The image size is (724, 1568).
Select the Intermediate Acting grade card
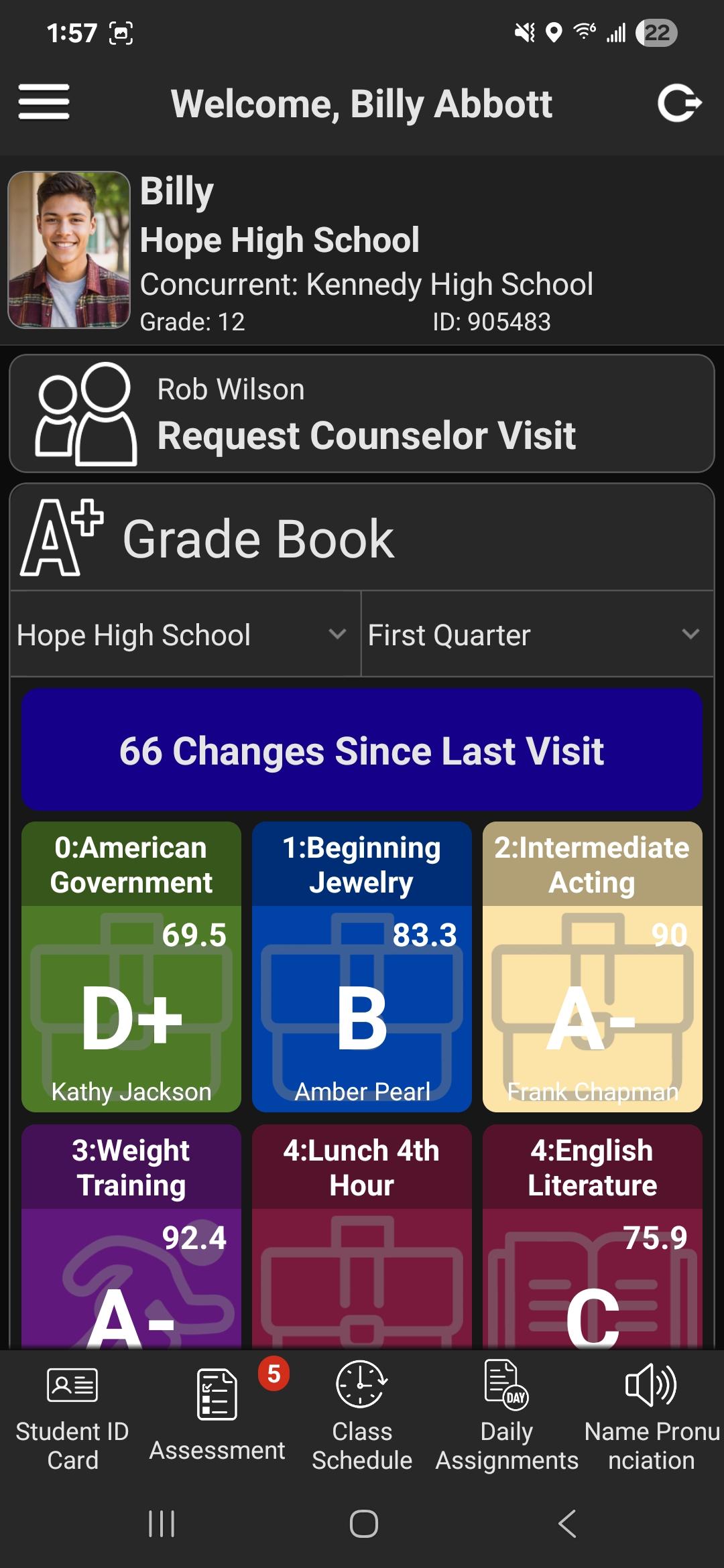pyautogui.click(x=593, y=967)
